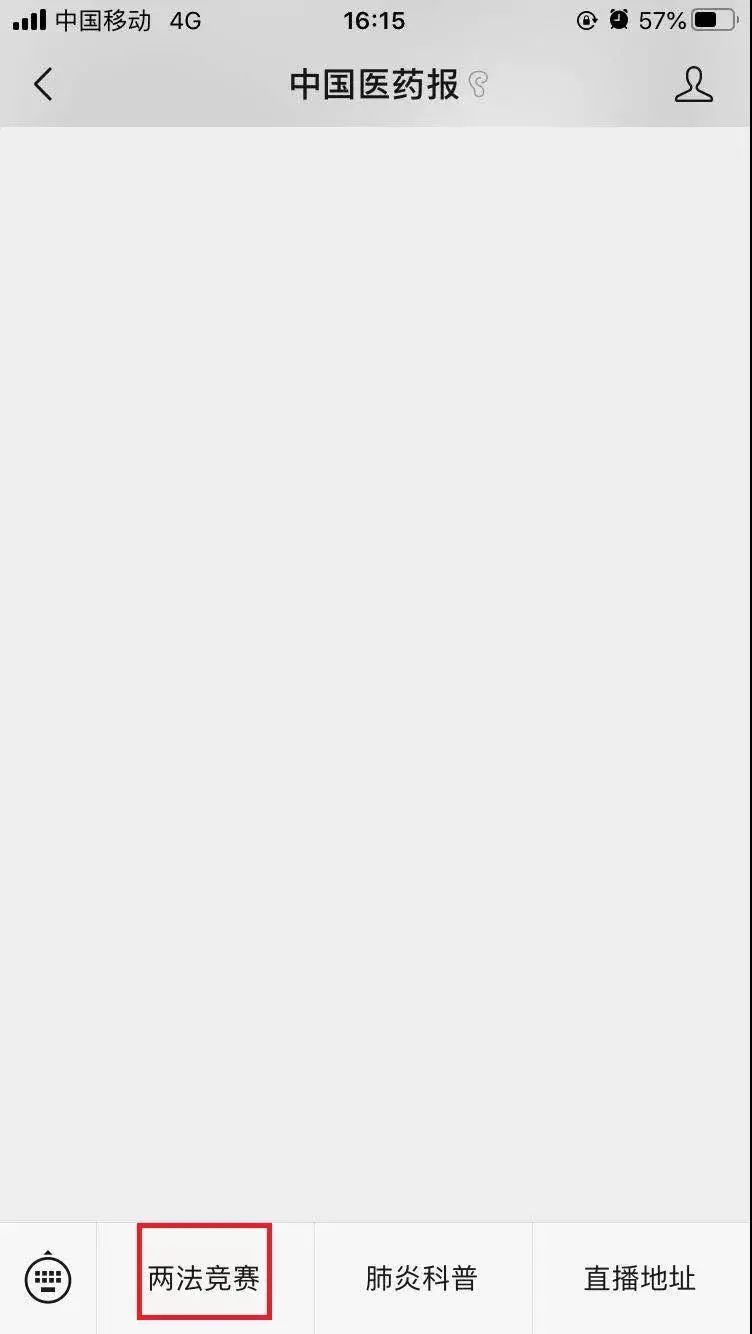Switch to keyboard input mode

point(48,1277)
